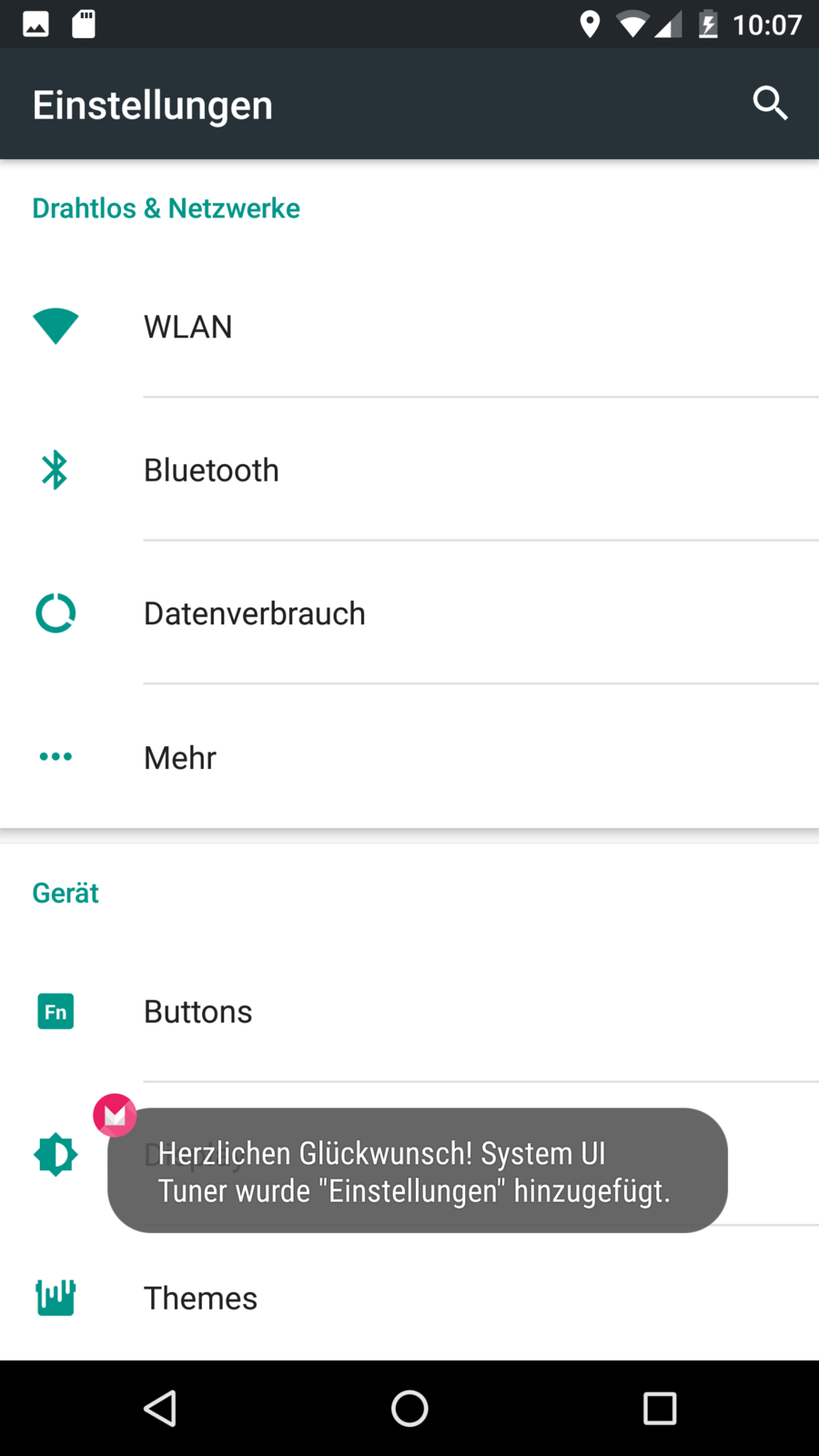This screenshot has width=819, height=1456.
Task: Tap the home button in the navigation bar
Action: click(x=409, y=1409)
